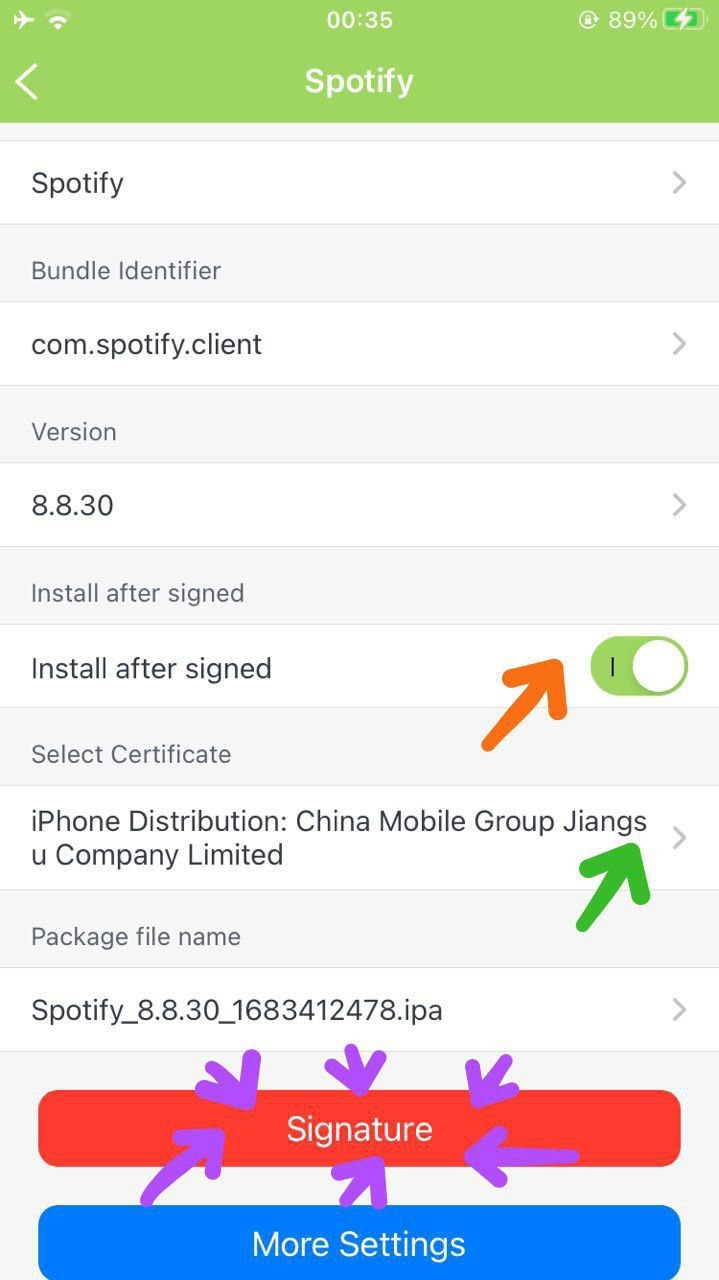The height and width of the screenshot is (1280, 719).
Task: Open the Spotify app name row
Action: tap(359, 183)
